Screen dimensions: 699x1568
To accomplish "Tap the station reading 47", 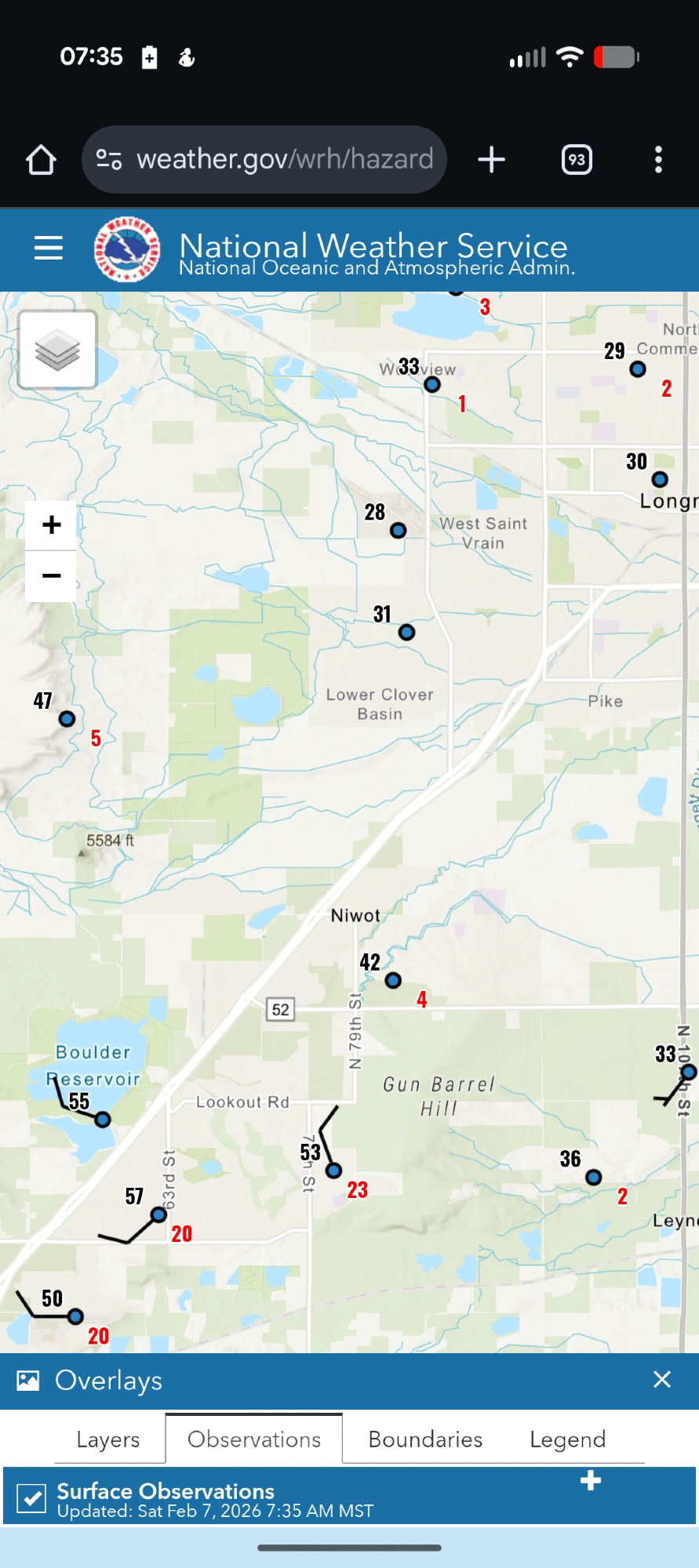I will (67, 719).
